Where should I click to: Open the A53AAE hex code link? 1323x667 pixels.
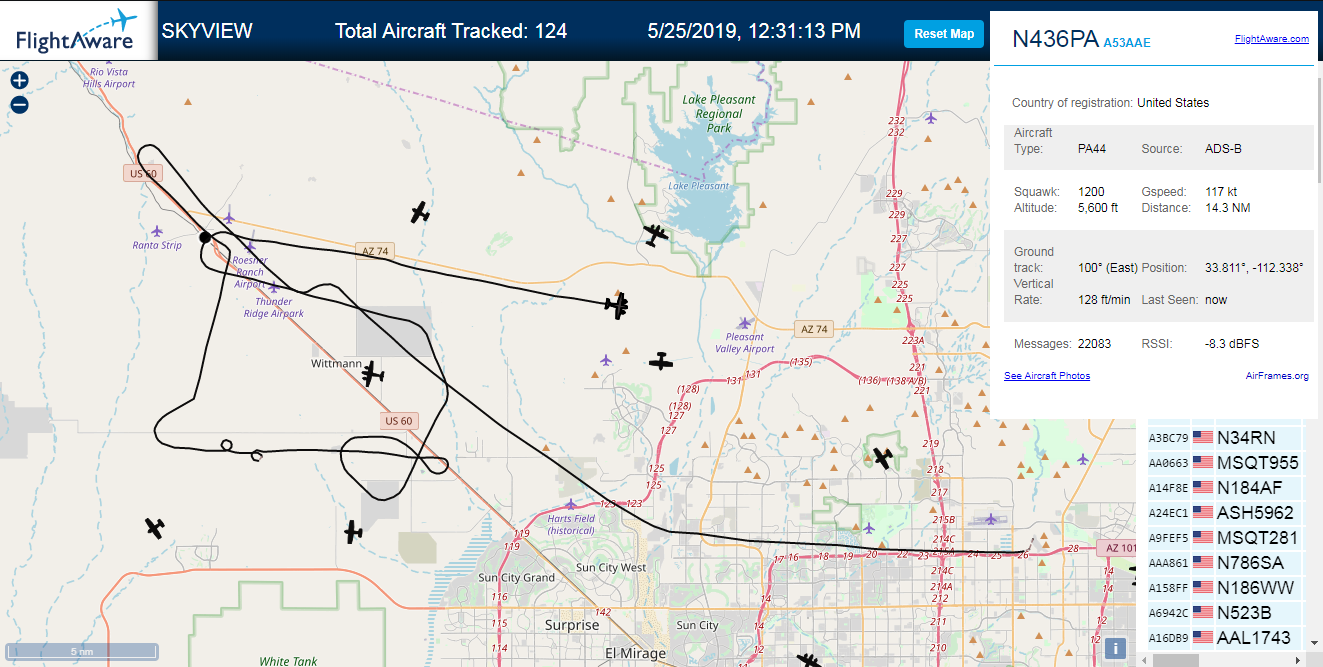point(1126,42)
